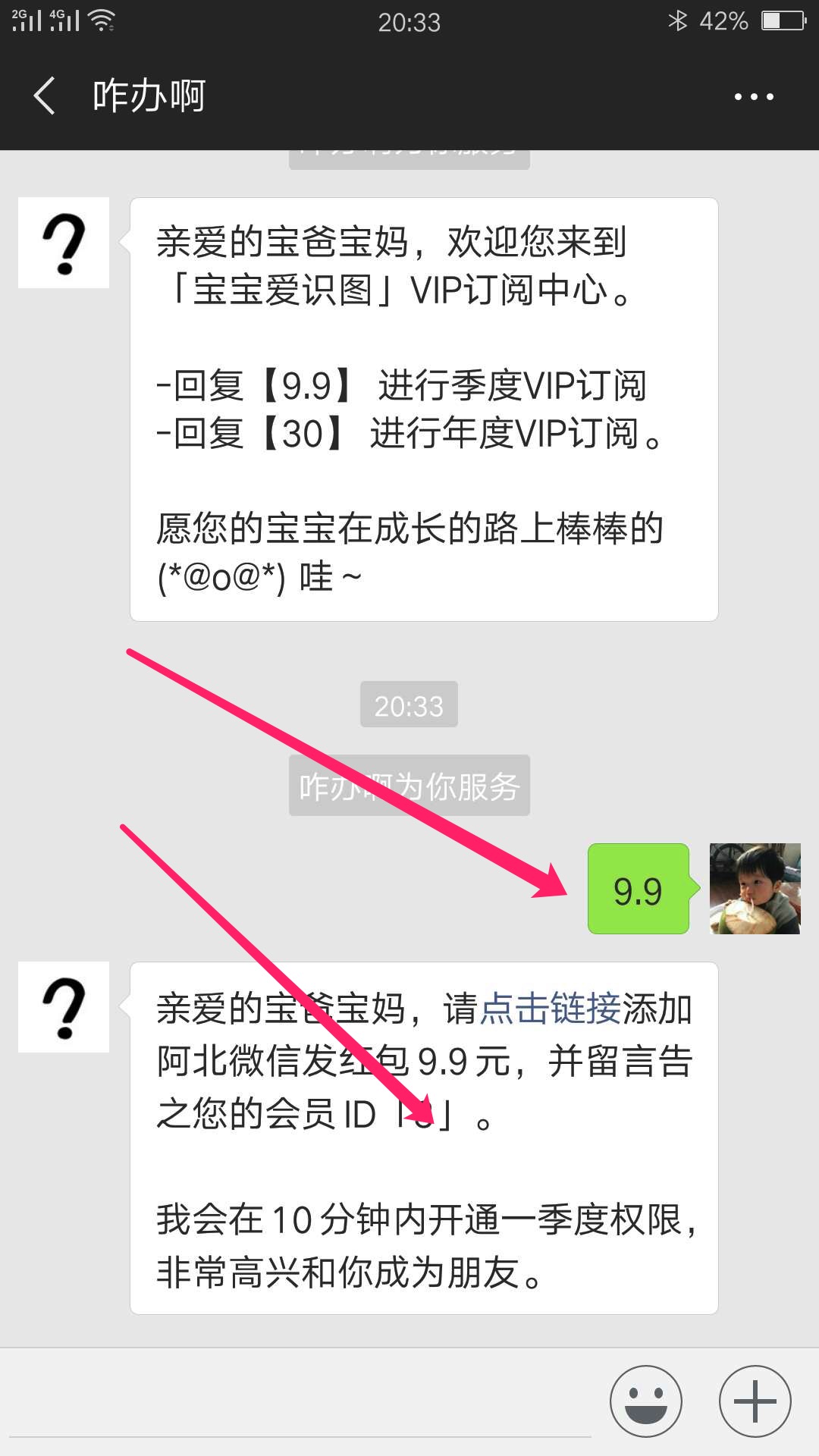The width and height of the screenshot is (819, 1456).
Task: Open the question-mark avatar beside the VIP订阅中心 welcome
Action: tap(64, 243)
